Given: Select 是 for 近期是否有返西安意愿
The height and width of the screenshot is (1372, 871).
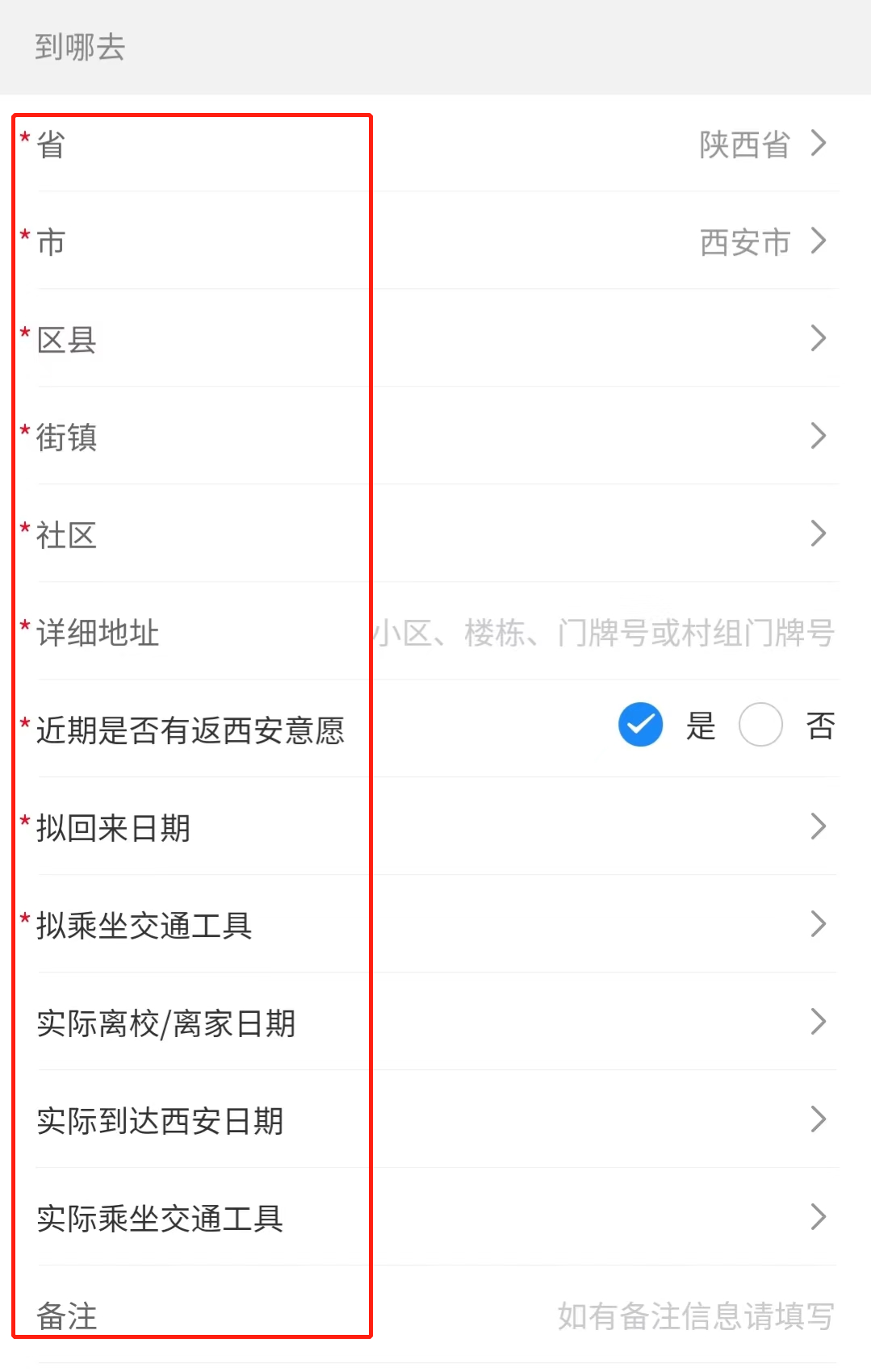Looking at the screenshot, I should (641, 725).
